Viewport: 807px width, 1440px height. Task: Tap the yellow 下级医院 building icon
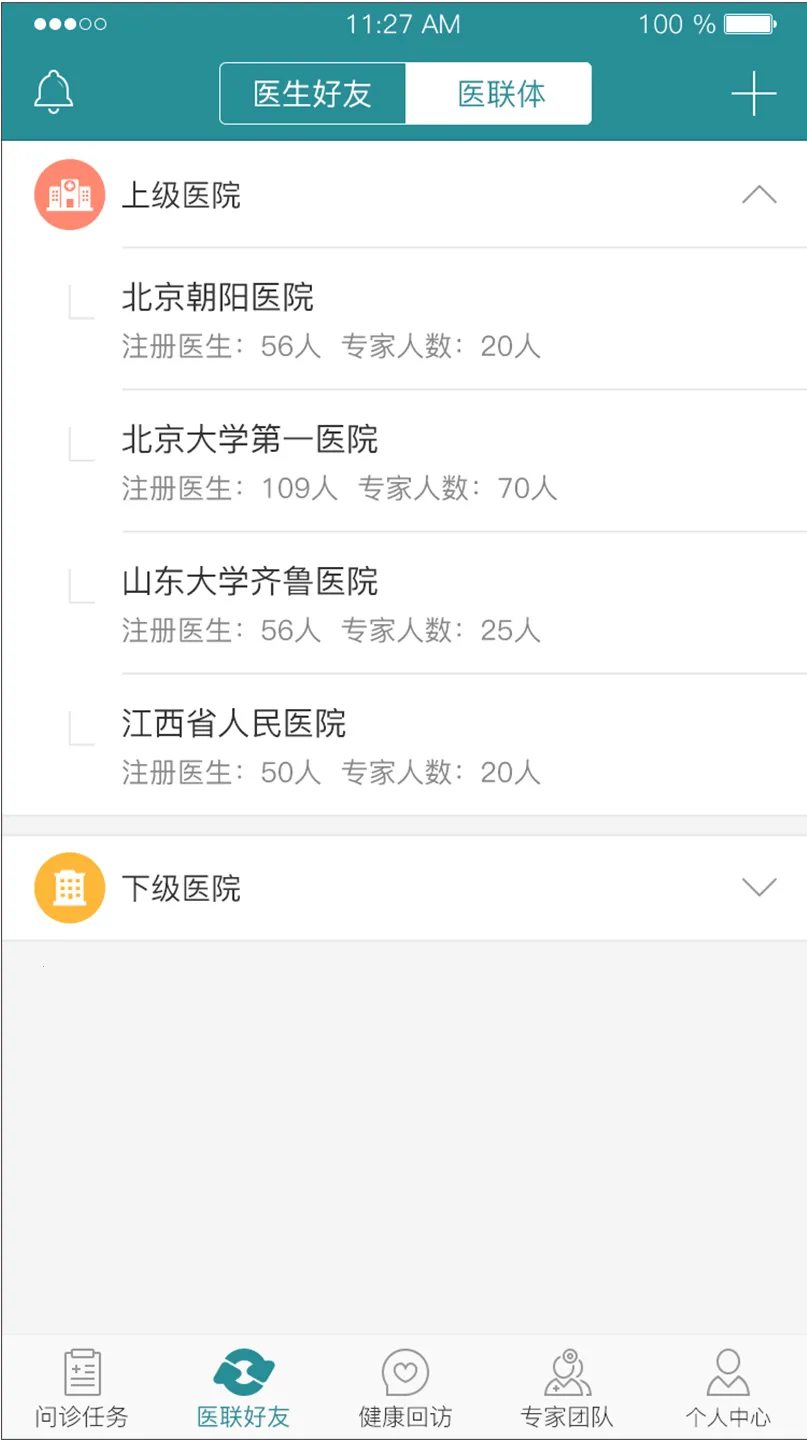click(x=68, y=887)
